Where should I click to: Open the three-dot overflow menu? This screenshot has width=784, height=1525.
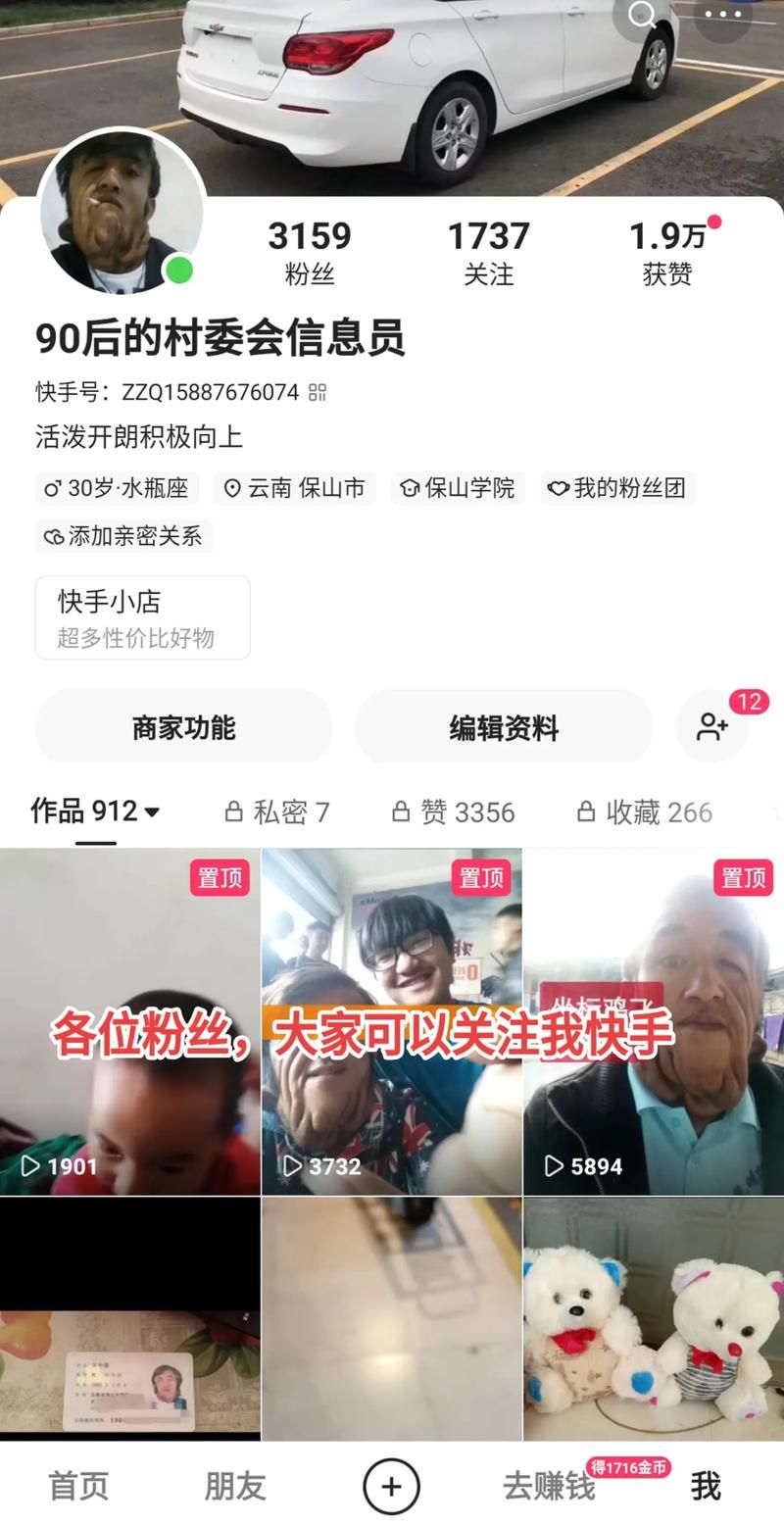point(722,15)
